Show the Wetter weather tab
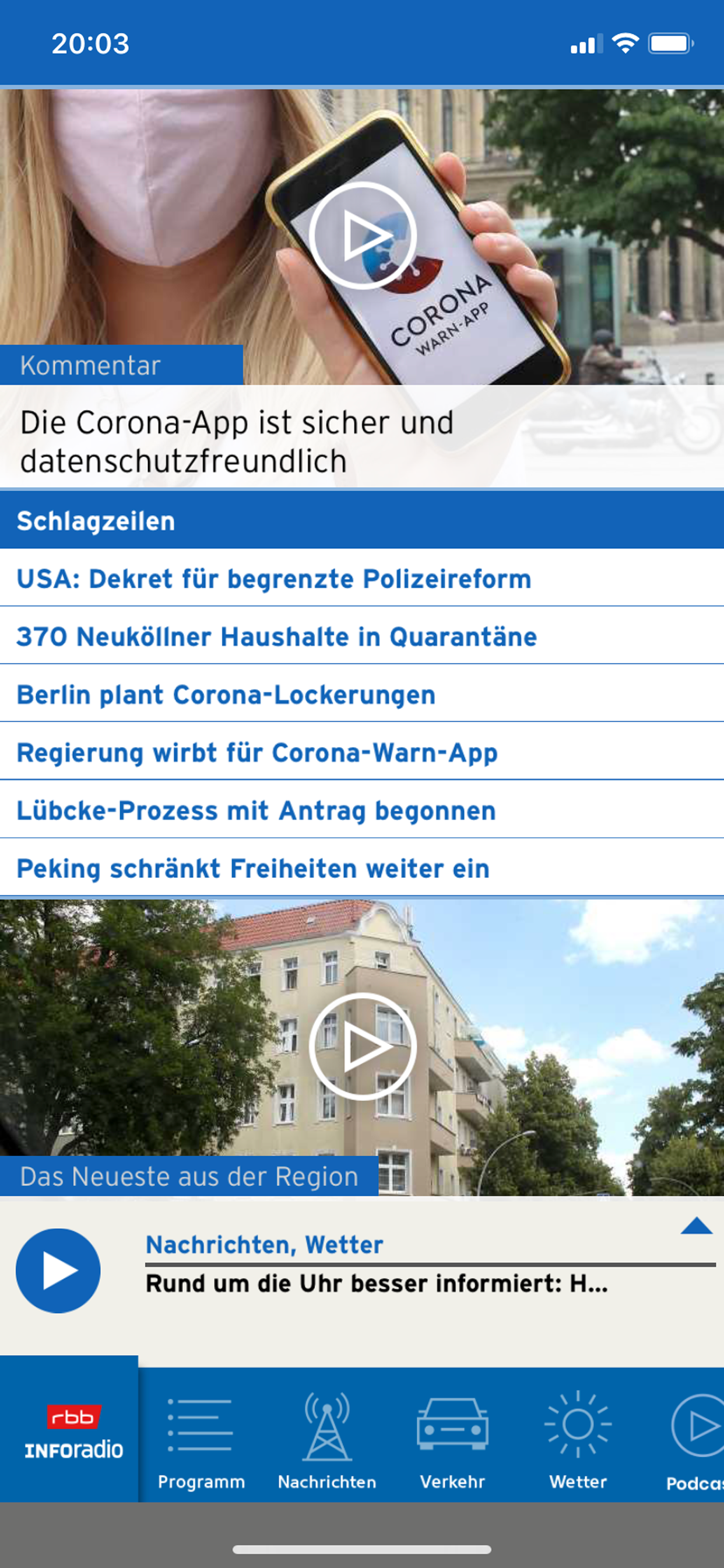Image resolution: width=724 pixels, height=1568 pixels. click(x=578, y=1440)
